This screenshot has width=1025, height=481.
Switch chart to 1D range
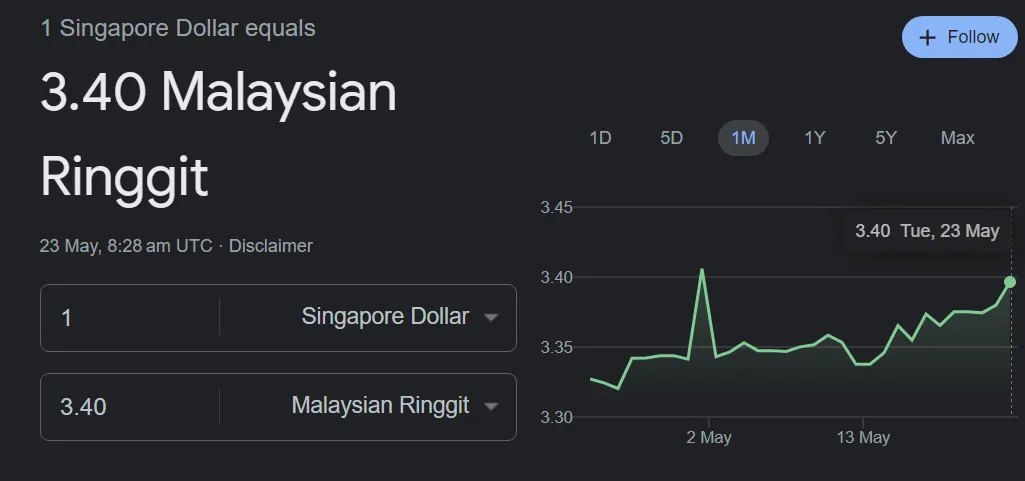point(600,138)
